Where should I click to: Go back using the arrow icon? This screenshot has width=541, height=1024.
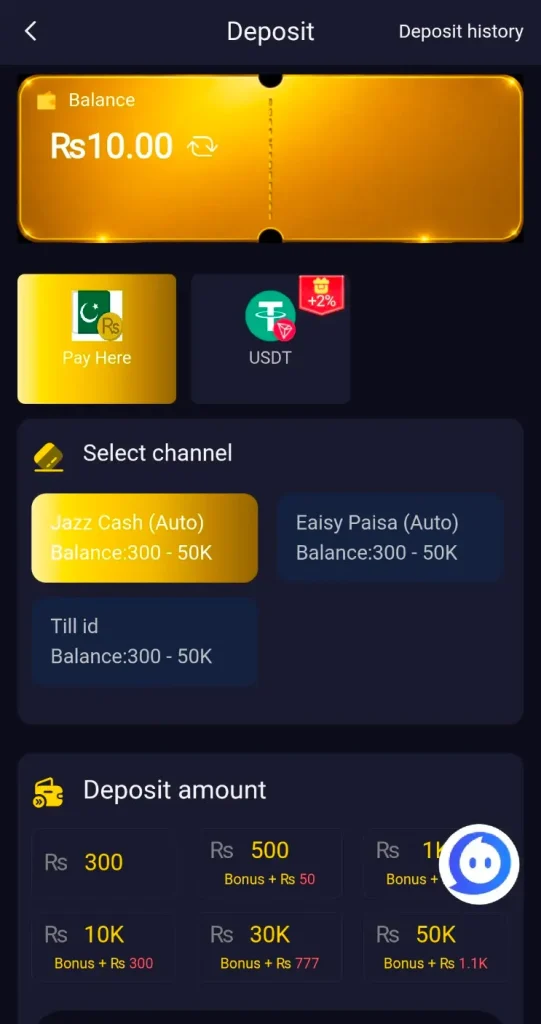click(x=31, y=31)
